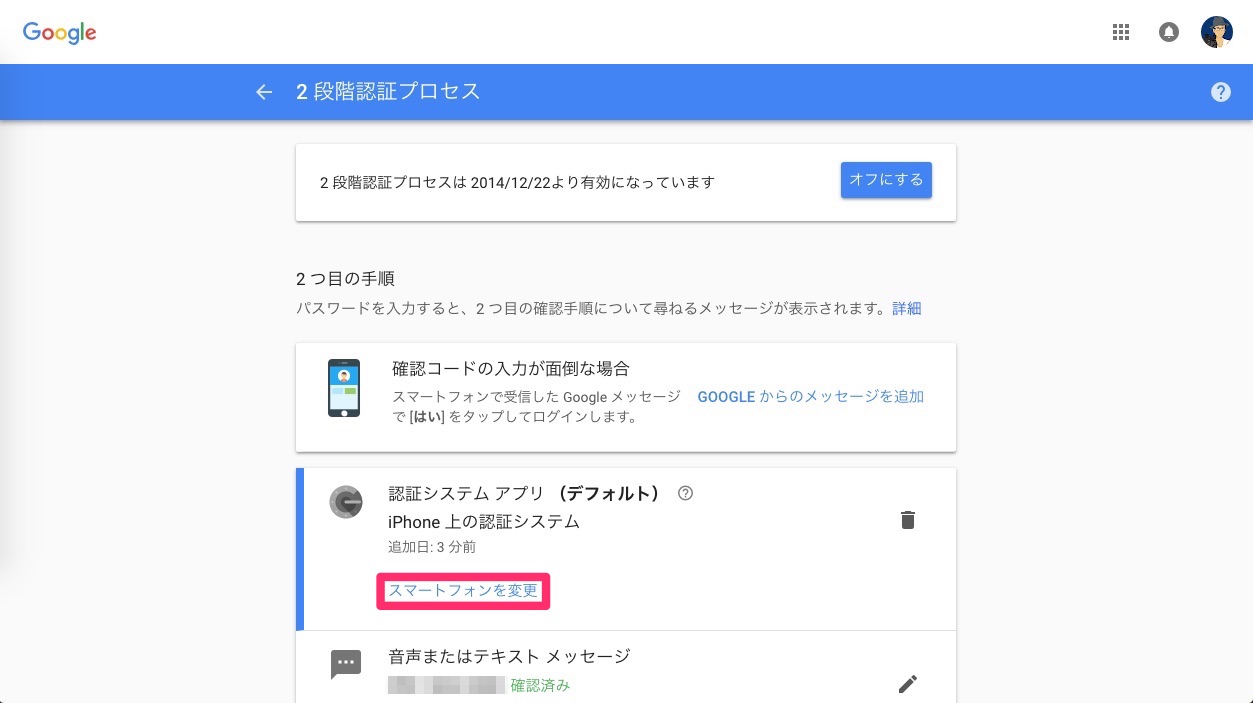Open the help question mark icon
Image resolution: width=1253 pixels, height=703 pixels.
[x=1220, y=92]
